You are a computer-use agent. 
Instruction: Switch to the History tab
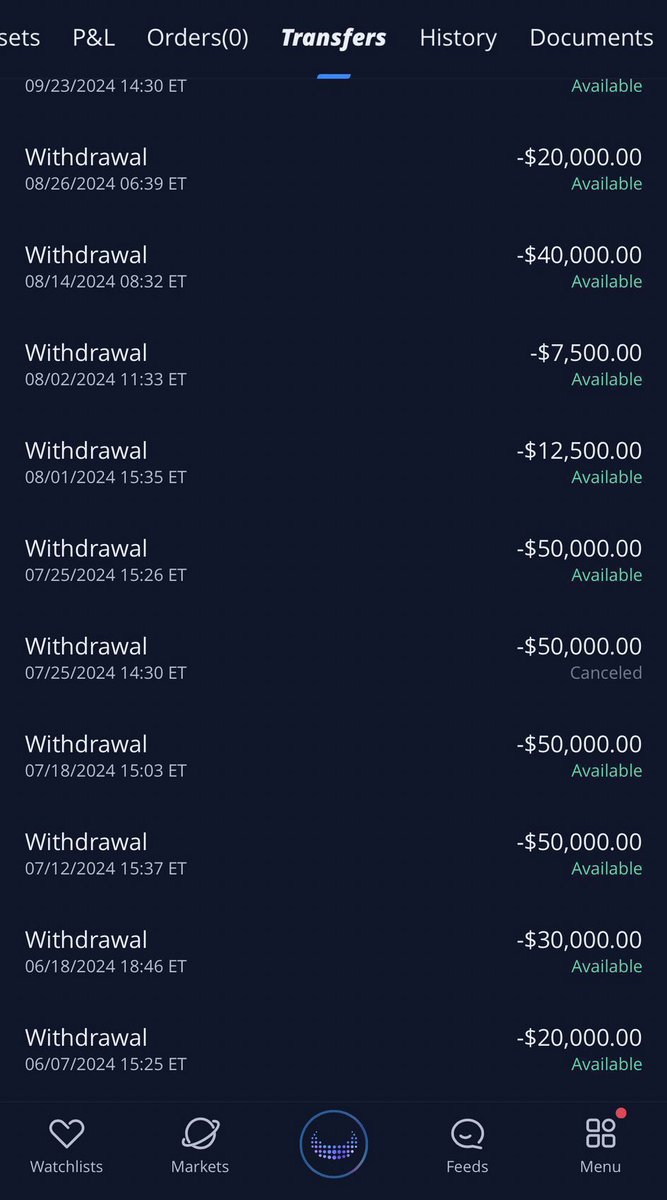tap(458, 38)
